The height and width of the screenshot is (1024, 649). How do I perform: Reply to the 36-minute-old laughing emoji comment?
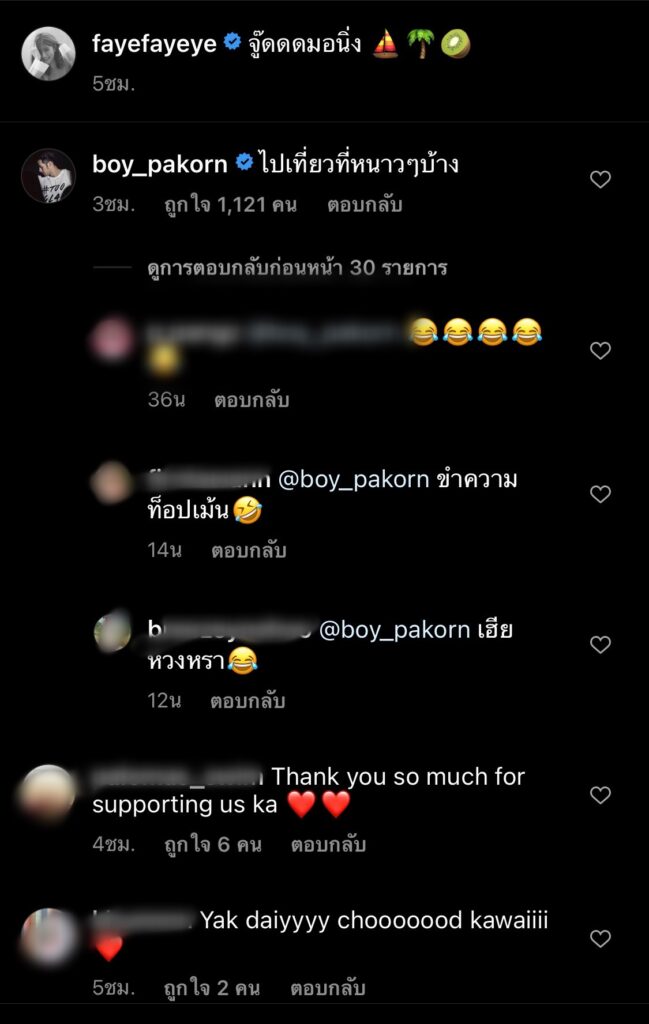[x=251, y=400]
